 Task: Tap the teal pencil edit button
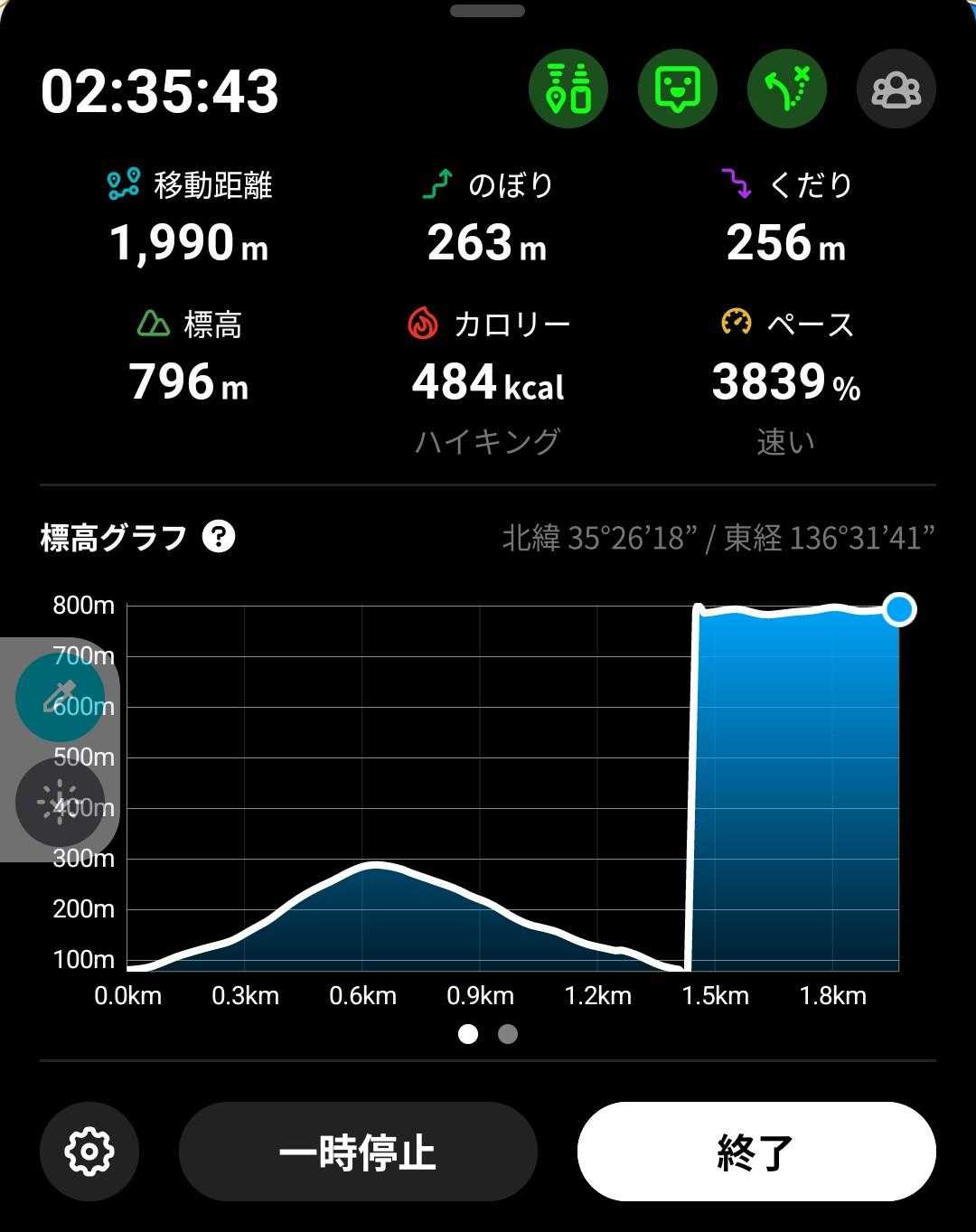[60, 698]
